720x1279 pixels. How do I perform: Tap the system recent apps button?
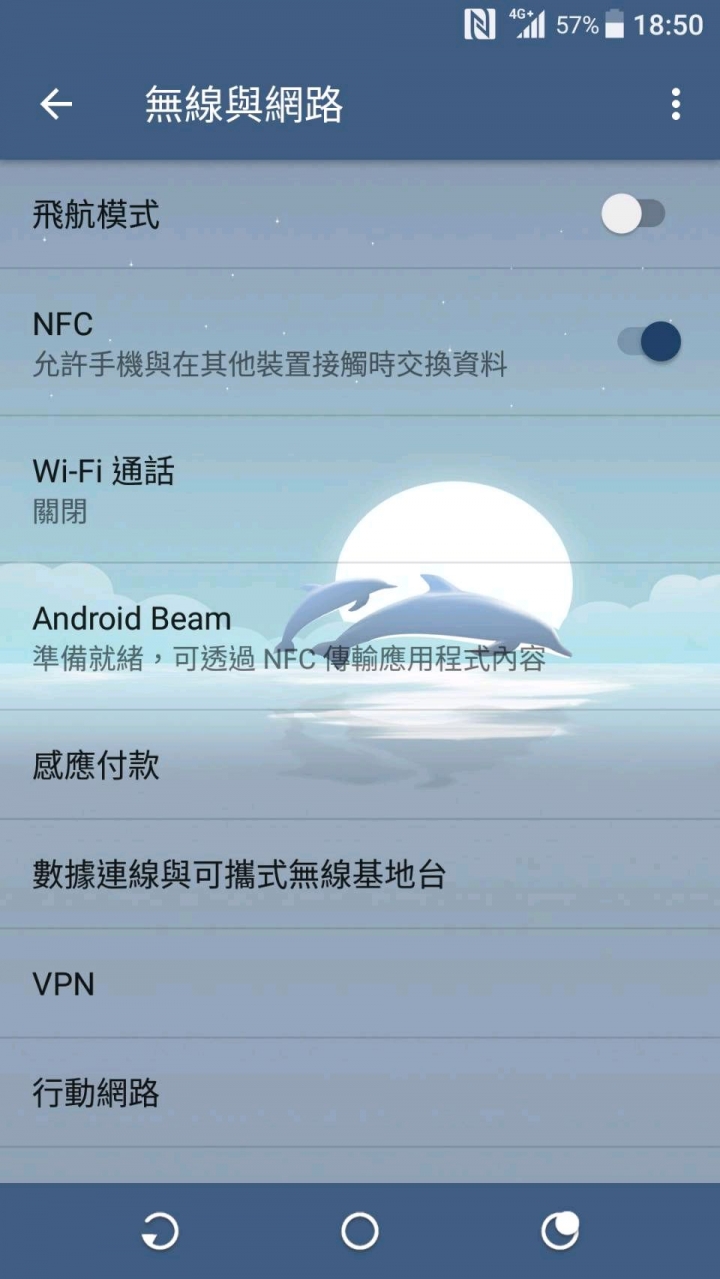point(560,1231)
